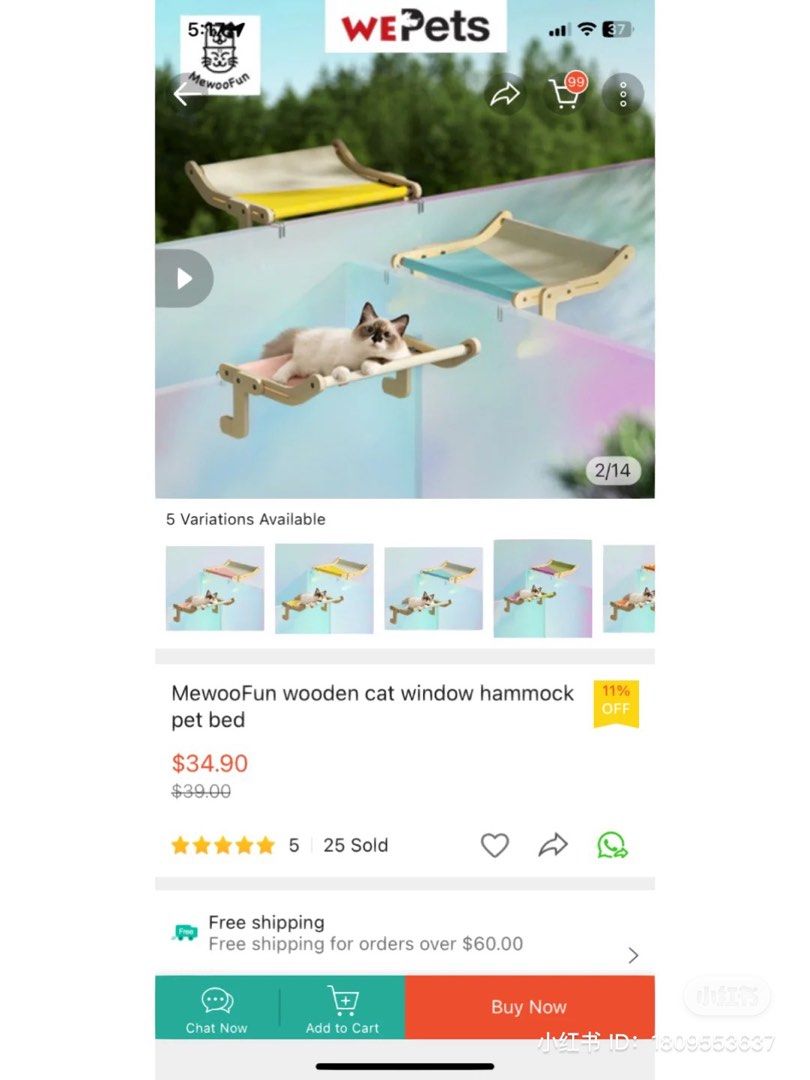Share product via WhatsApp icon
The width and height of the screenshot is (810, 1080).
612,846
